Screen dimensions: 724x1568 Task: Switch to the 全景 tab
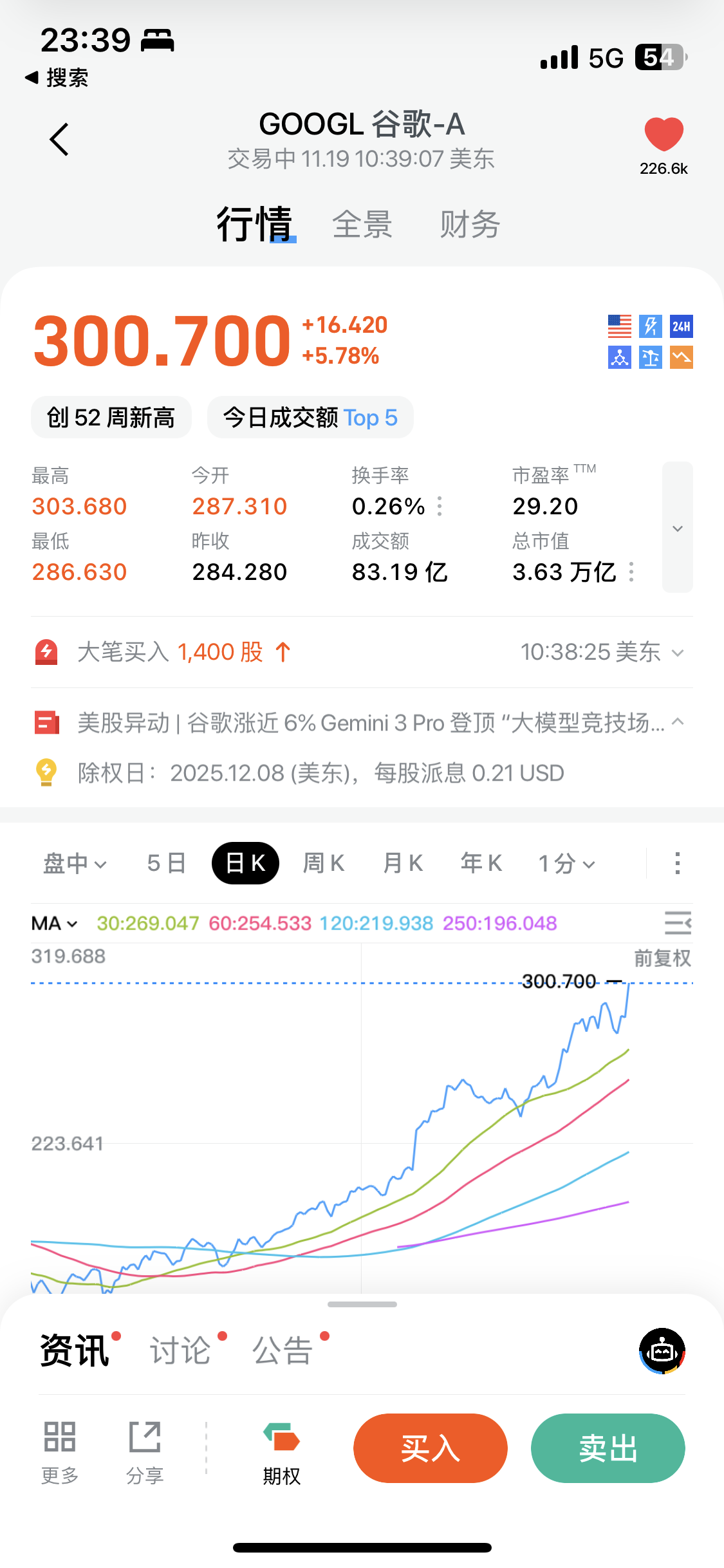pyautogui.click(x=362, y=225)
